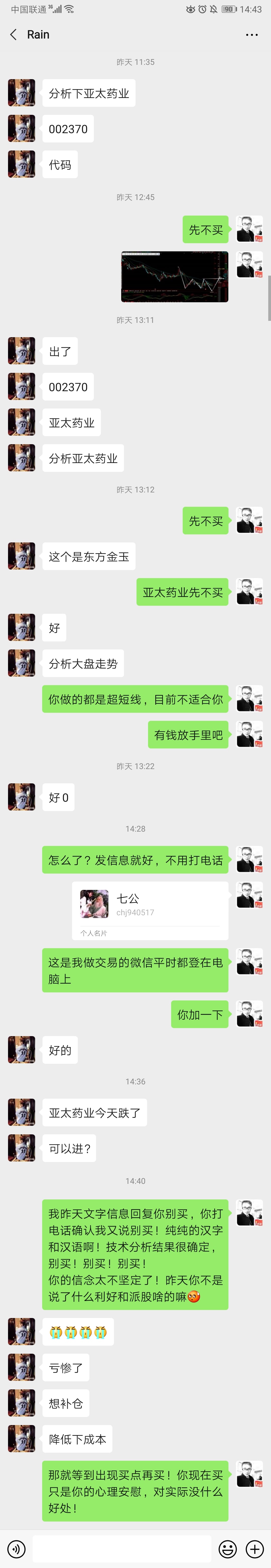271x1568 pixels.
Task: Open the plus attachments panel
Action: click(254, 1548)
